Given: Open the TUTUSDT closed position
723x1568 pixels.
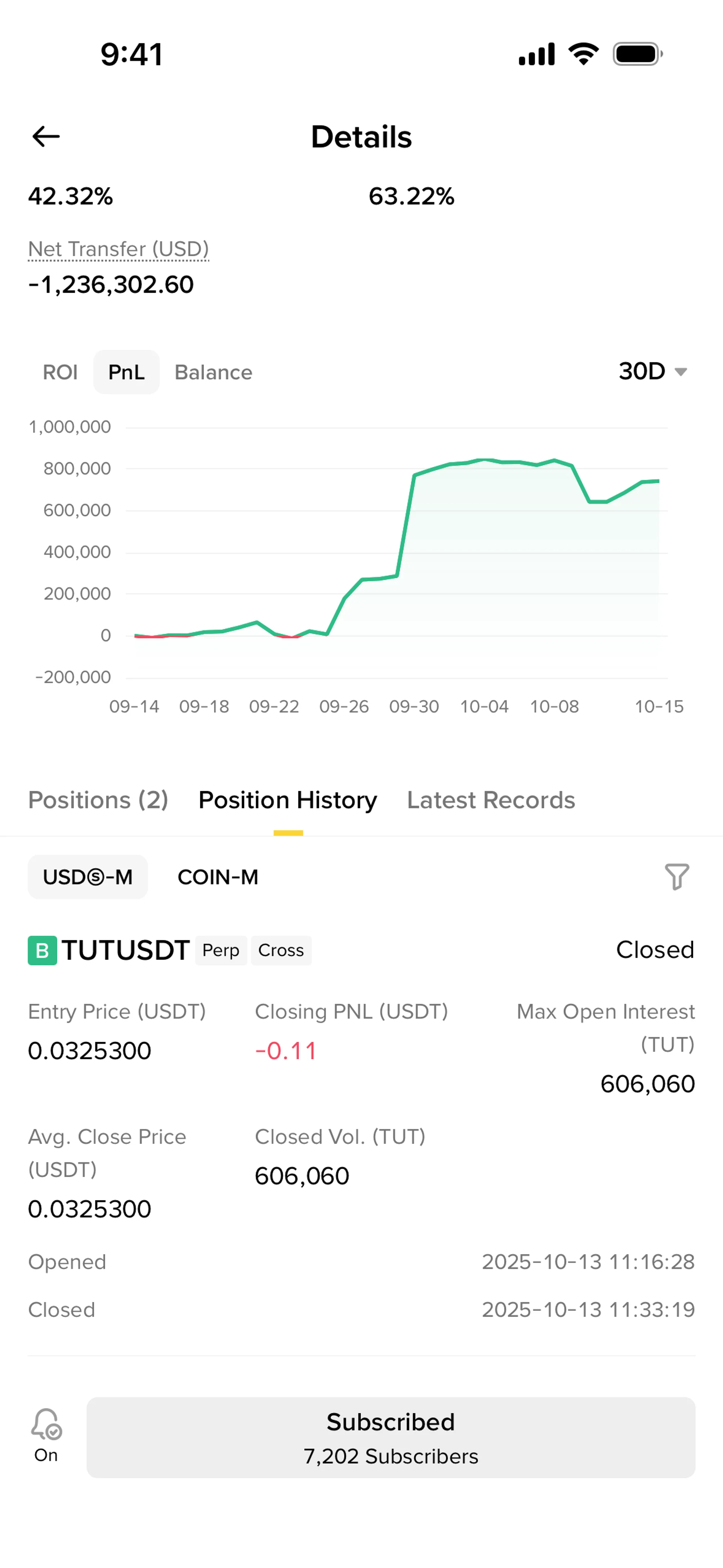Looking at the screenshot, I should 125,950.
